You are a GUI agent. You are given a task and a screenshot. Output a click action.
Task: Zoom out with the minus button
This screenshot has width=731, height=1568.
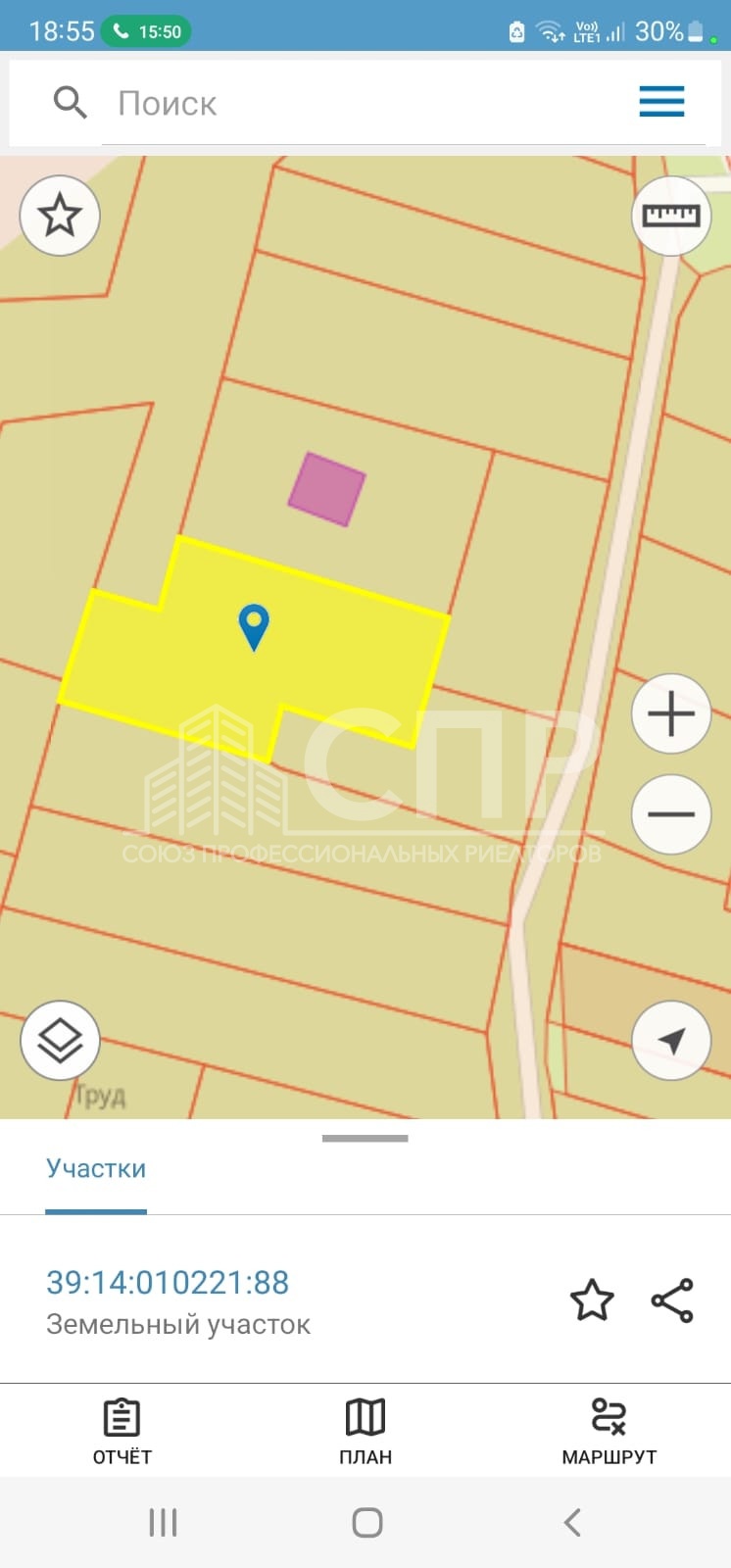(671, 814)
